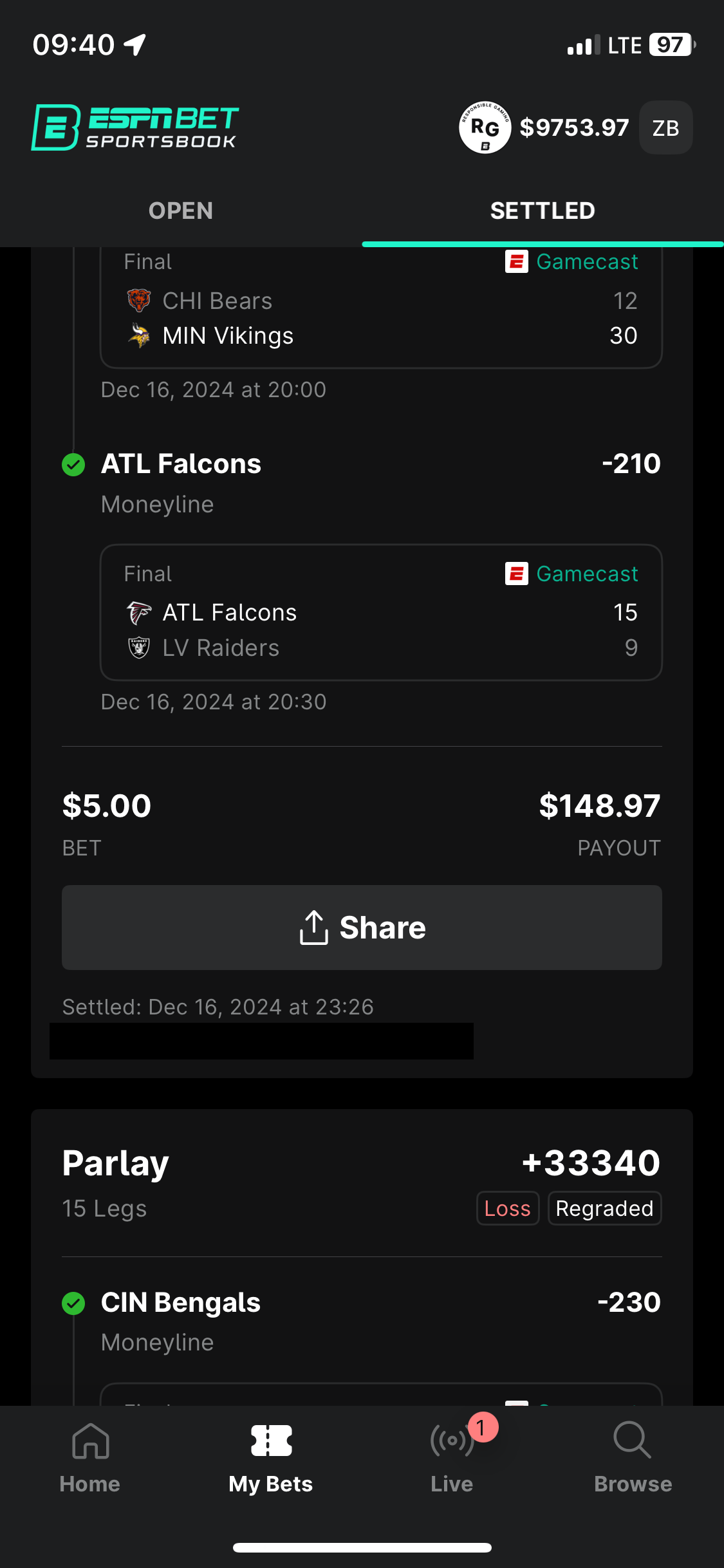Share the $148.97 payout bet
The width and height of the screenshot is (724, 1568).
[x=362, y=928]
